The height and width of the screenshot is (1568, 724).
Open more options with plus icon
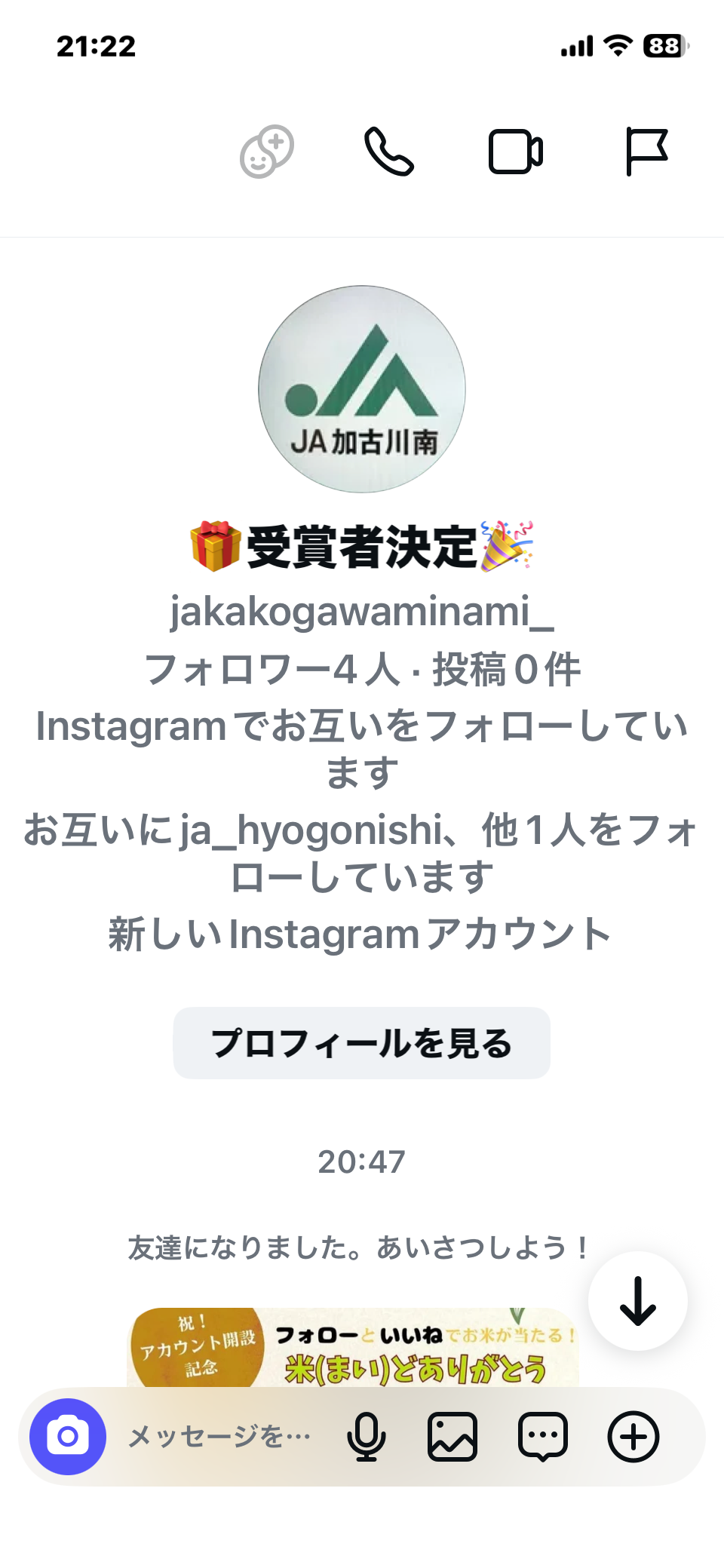point(633,1437)
